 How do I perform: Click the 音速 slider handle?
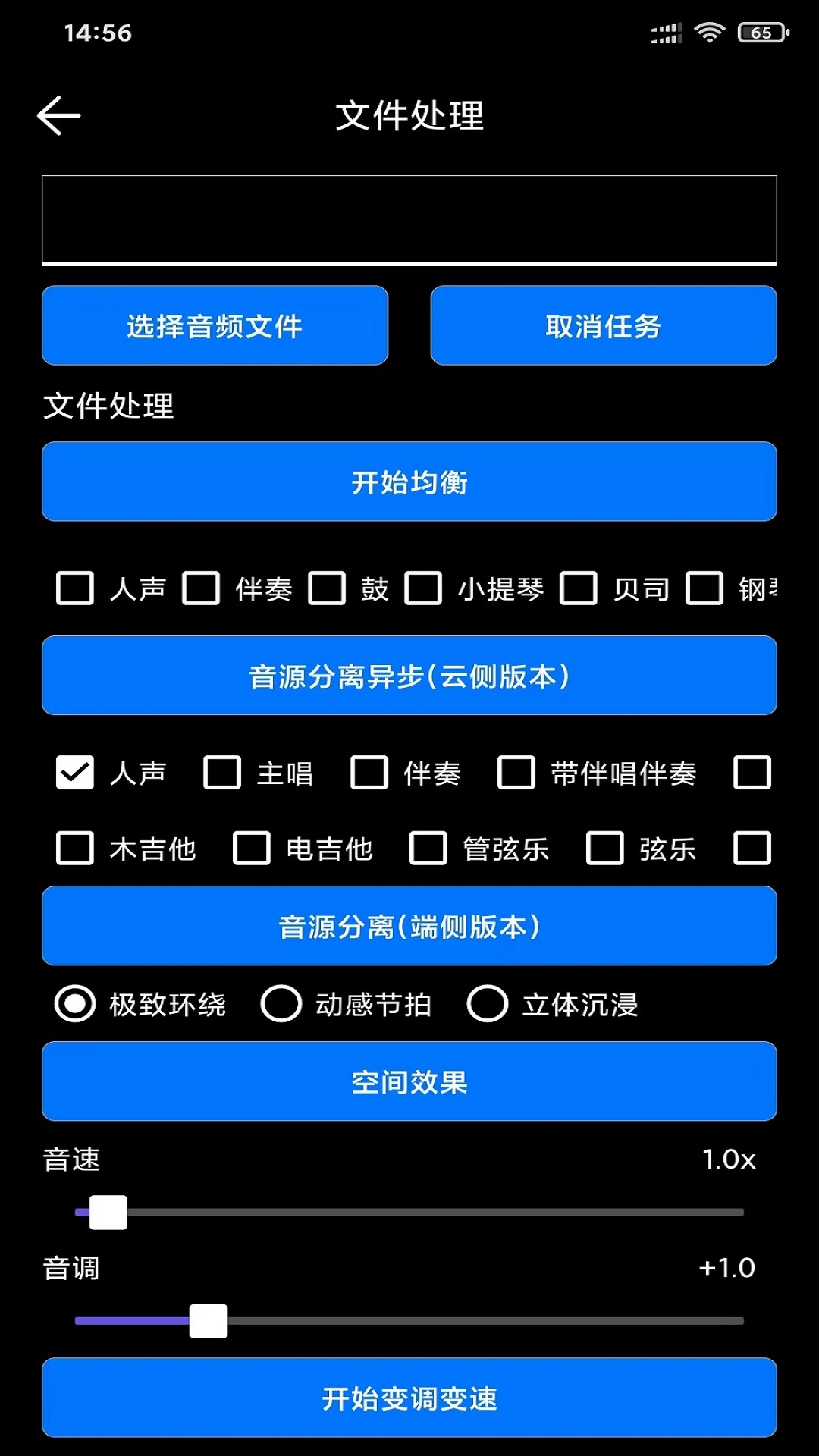109,1212
